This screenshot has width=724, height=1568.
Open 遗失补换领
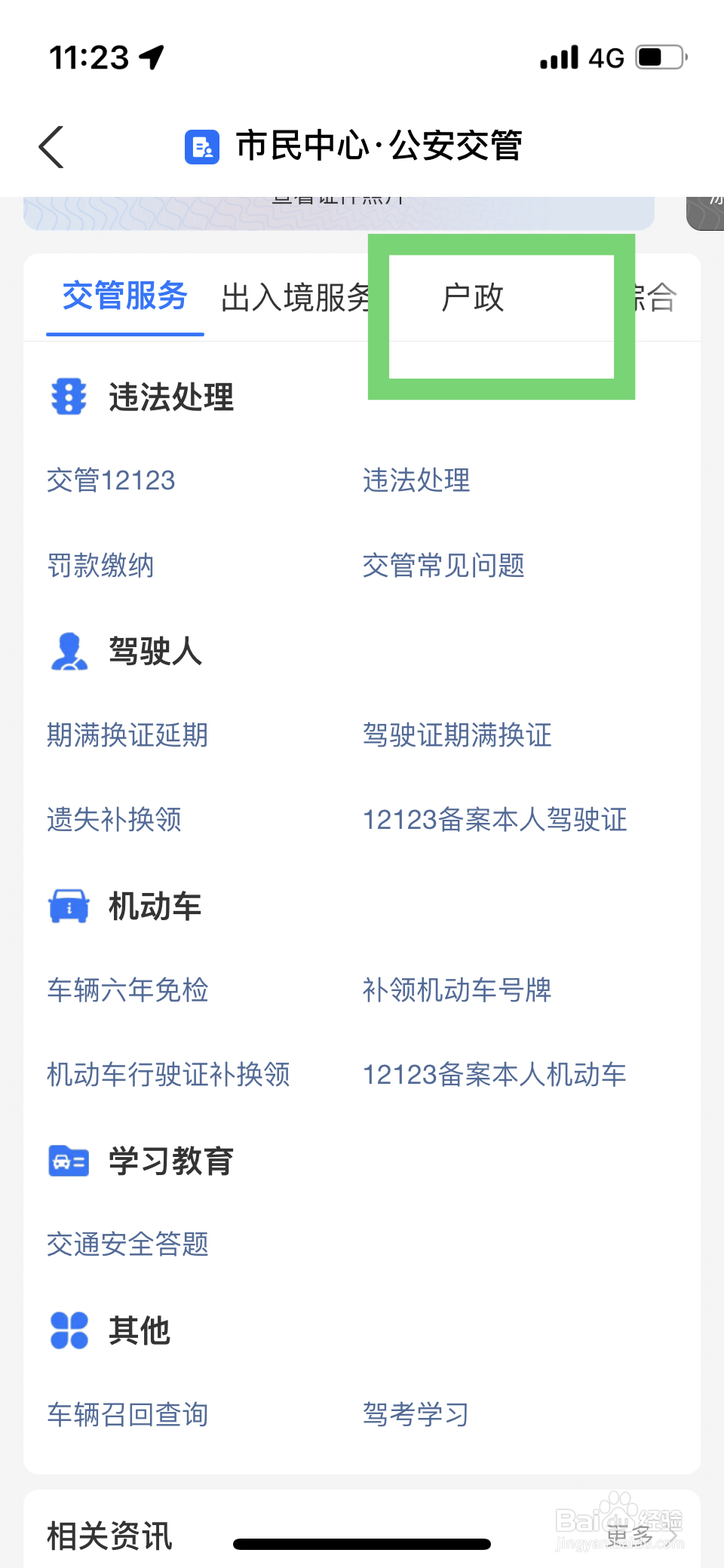pyautogui.click(x=114, y=820)
